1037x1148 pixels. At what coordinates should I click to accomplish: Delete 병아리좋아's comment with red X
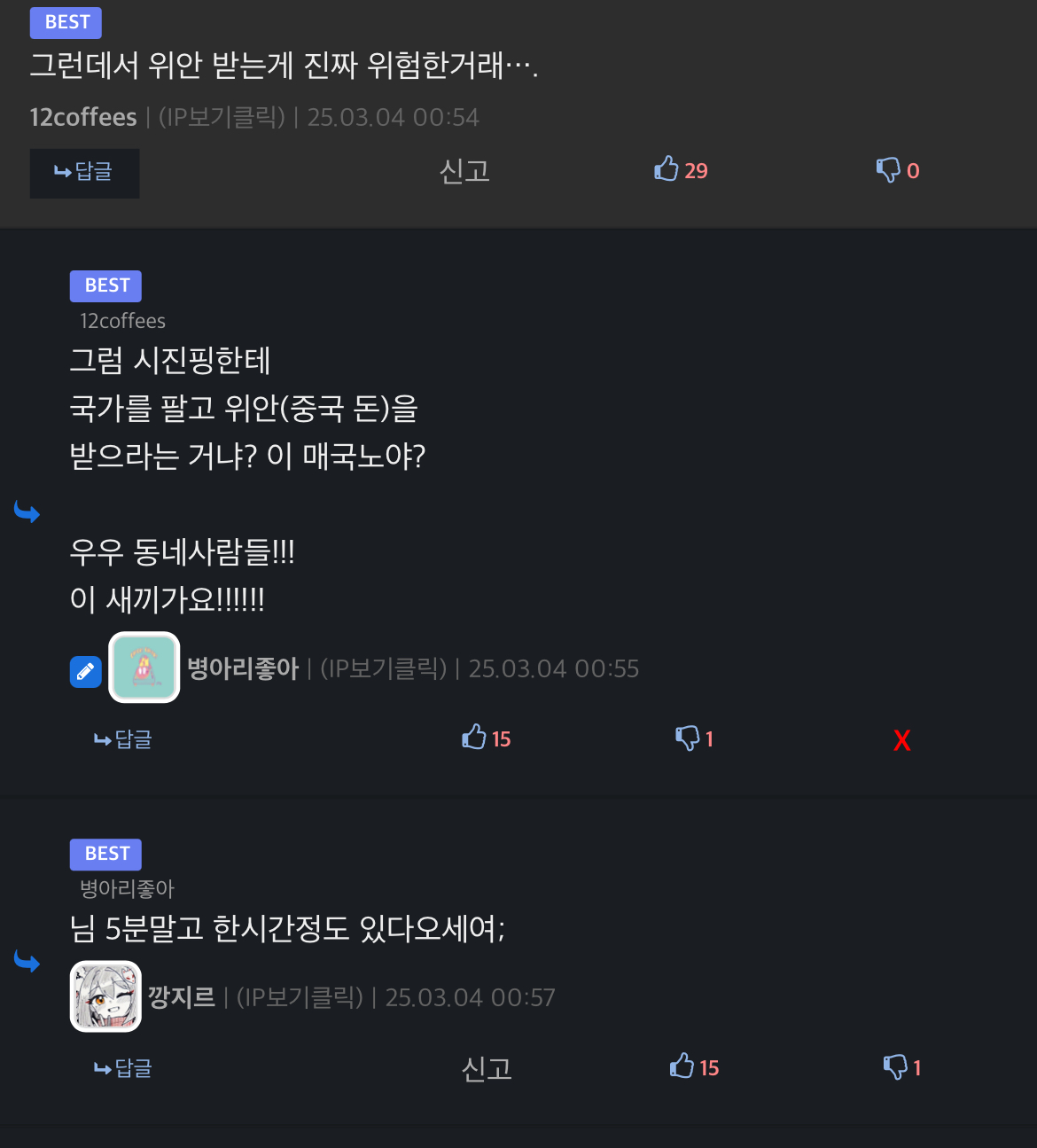901,740
